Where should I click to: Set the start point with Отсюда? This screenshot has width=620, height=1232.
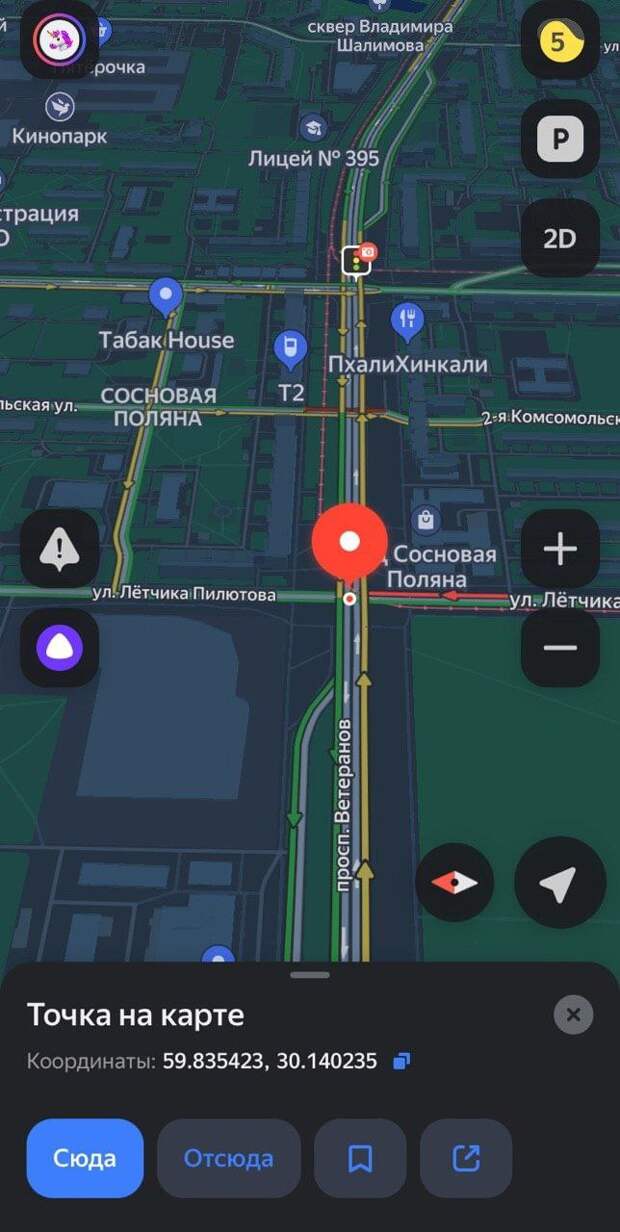[x=228, y=1158]
